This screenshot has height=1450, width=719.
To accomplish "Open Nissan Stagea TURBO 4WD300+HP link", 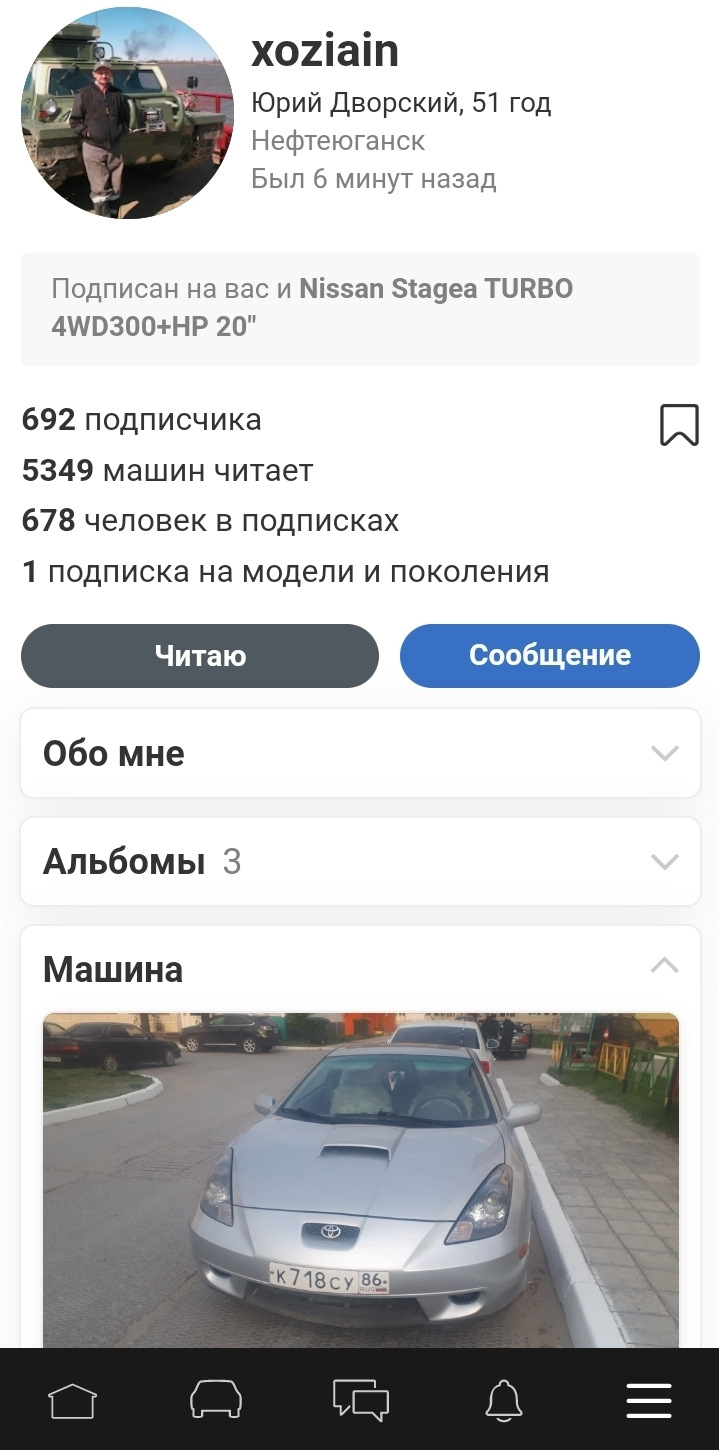I will click(436, 290).
